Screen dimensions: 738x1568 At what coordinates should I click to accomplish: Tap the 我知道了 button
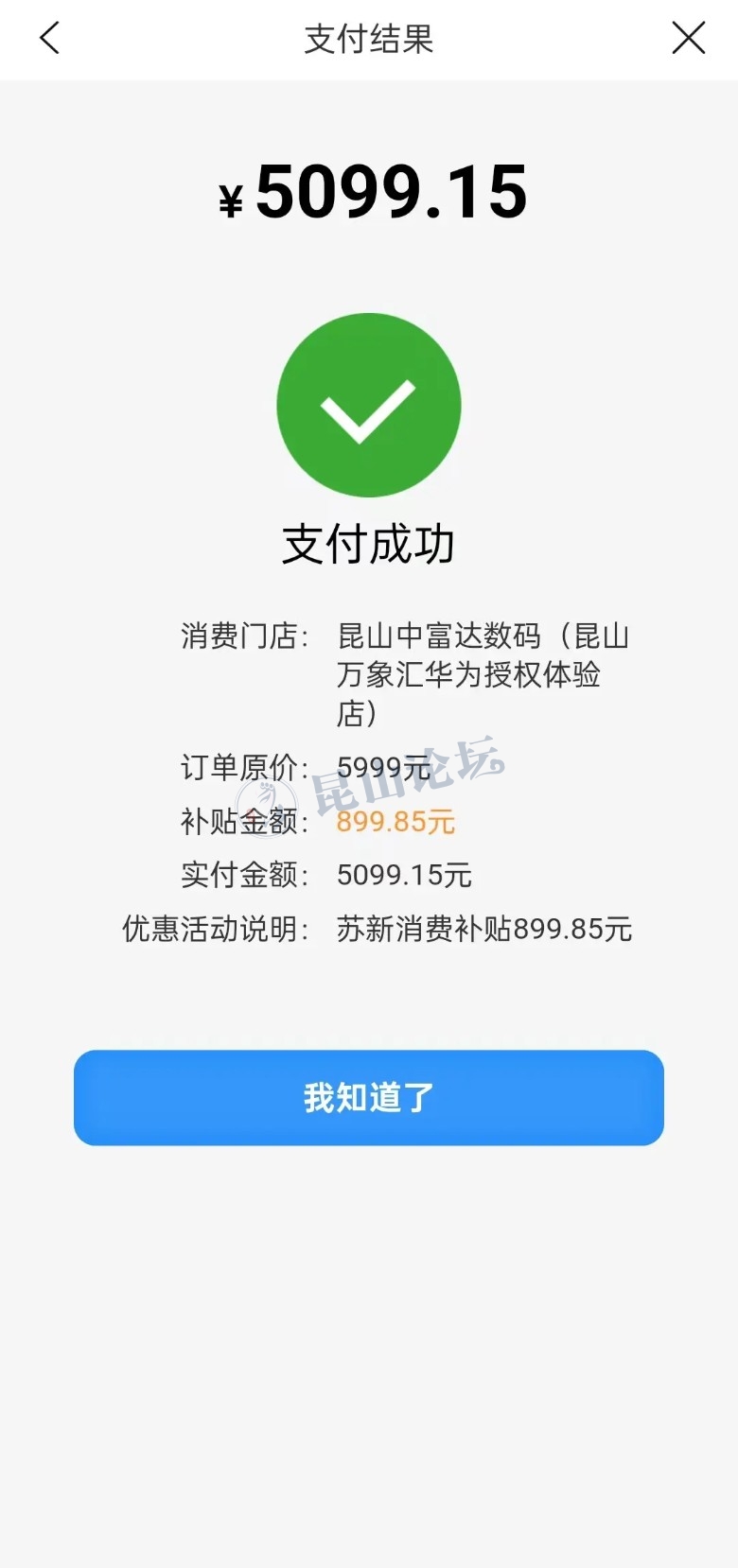click(x=369, y=1097)
